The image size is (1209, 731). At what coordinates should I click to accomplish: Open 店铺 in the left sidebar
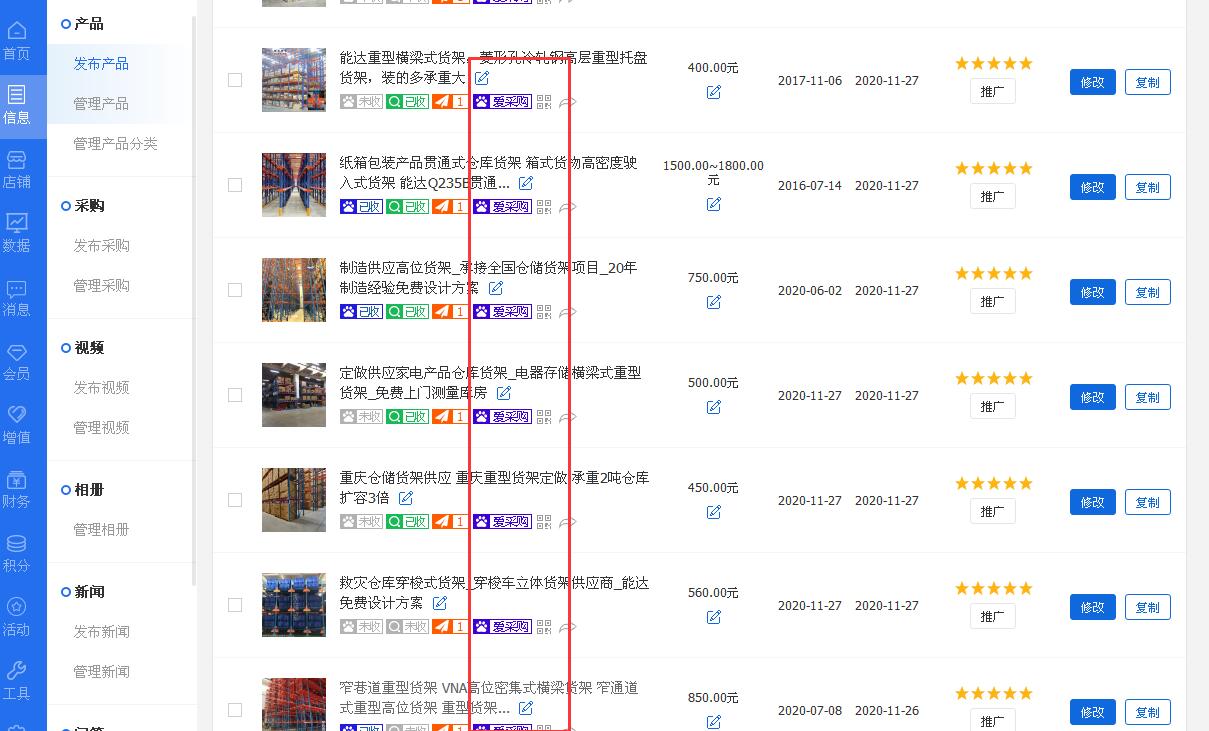(x=16, y=169)
